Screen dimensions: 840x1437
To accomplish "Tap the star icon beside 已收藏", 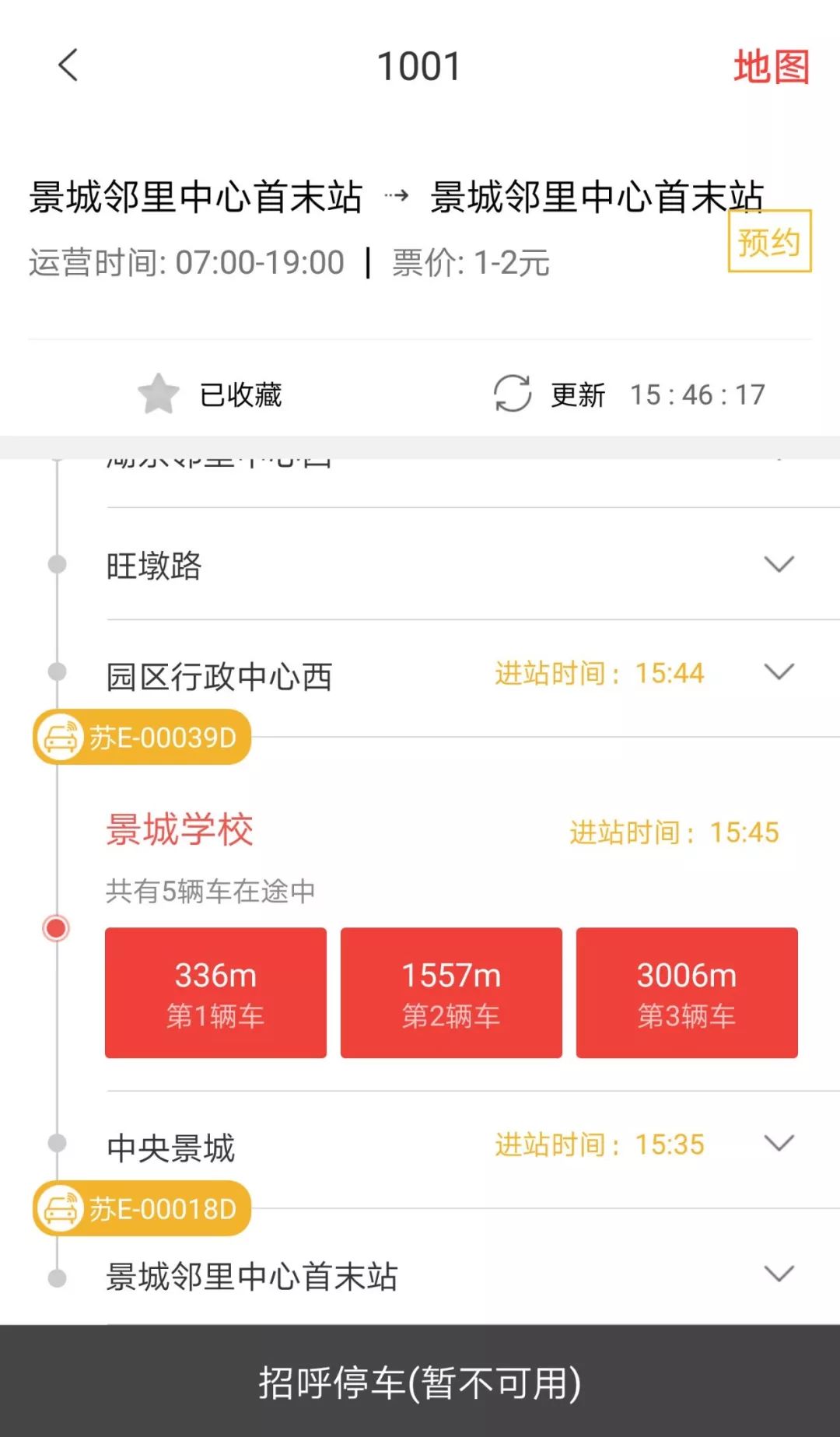I will [x=159, y=394].
